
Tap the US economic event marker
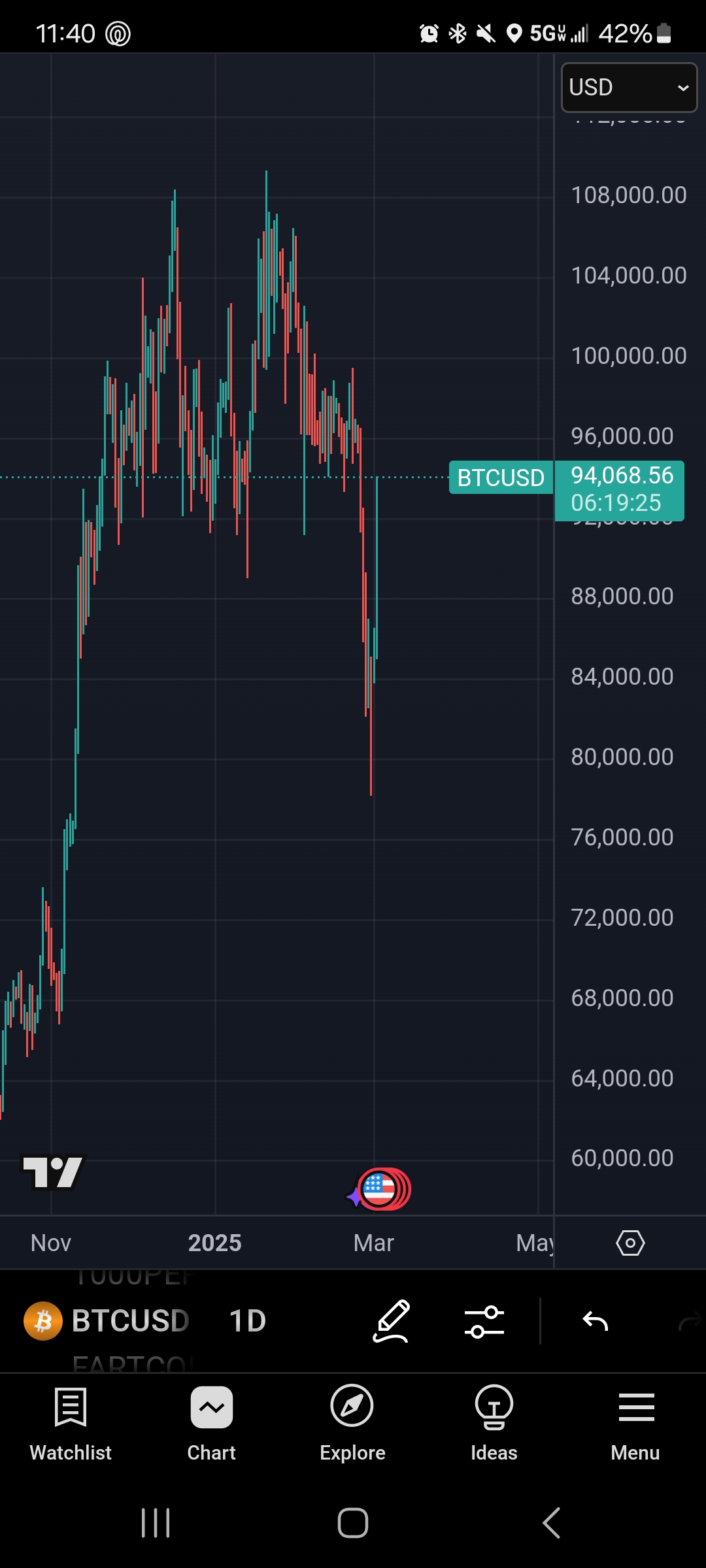[379, 1190]
